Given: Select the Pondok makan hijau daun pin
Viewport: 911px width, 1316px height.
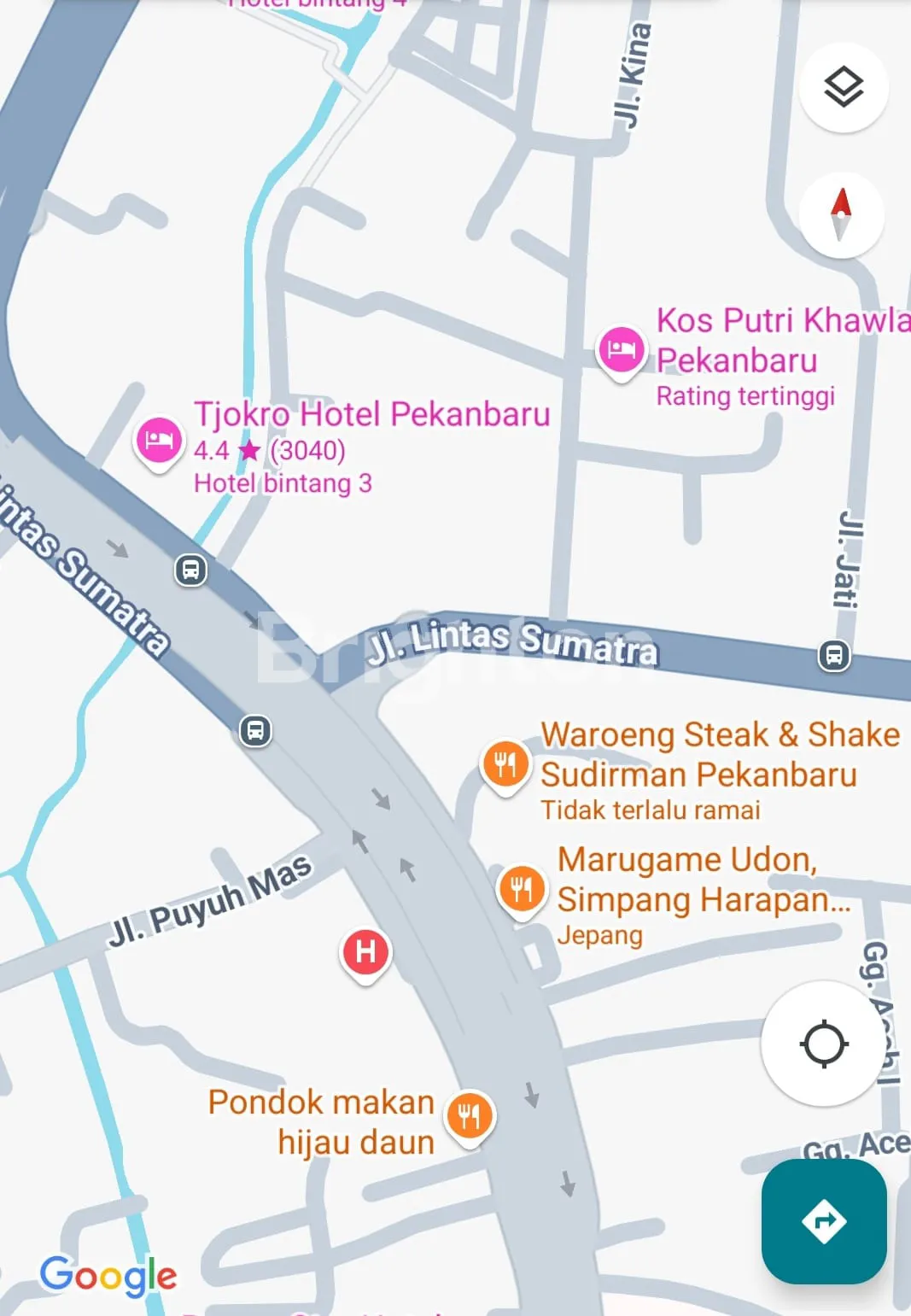Looking at the screenshot, I should click(x=470, y=1115).
